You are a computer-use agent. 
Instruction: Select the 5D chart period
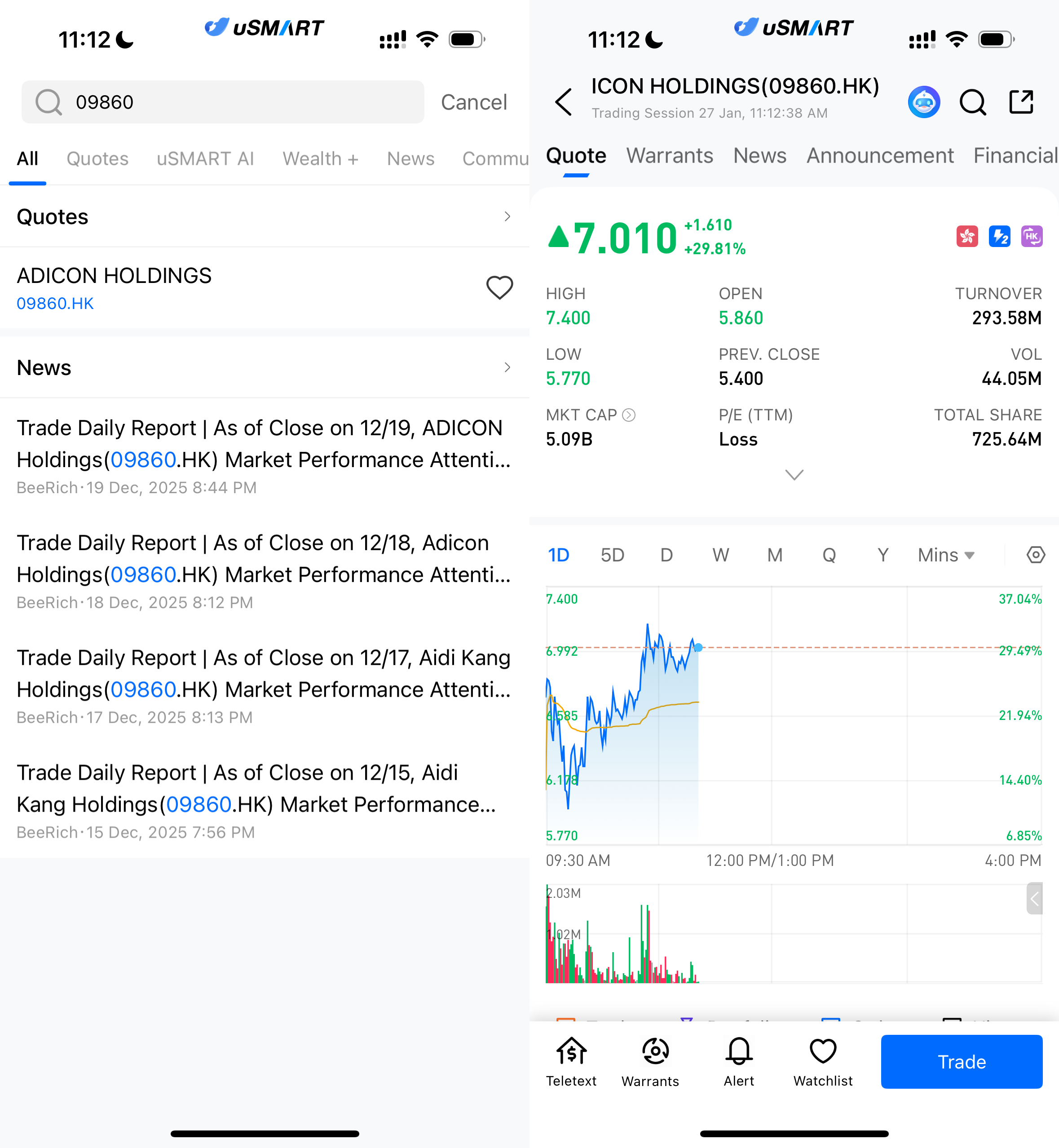(x=612, y=555)
